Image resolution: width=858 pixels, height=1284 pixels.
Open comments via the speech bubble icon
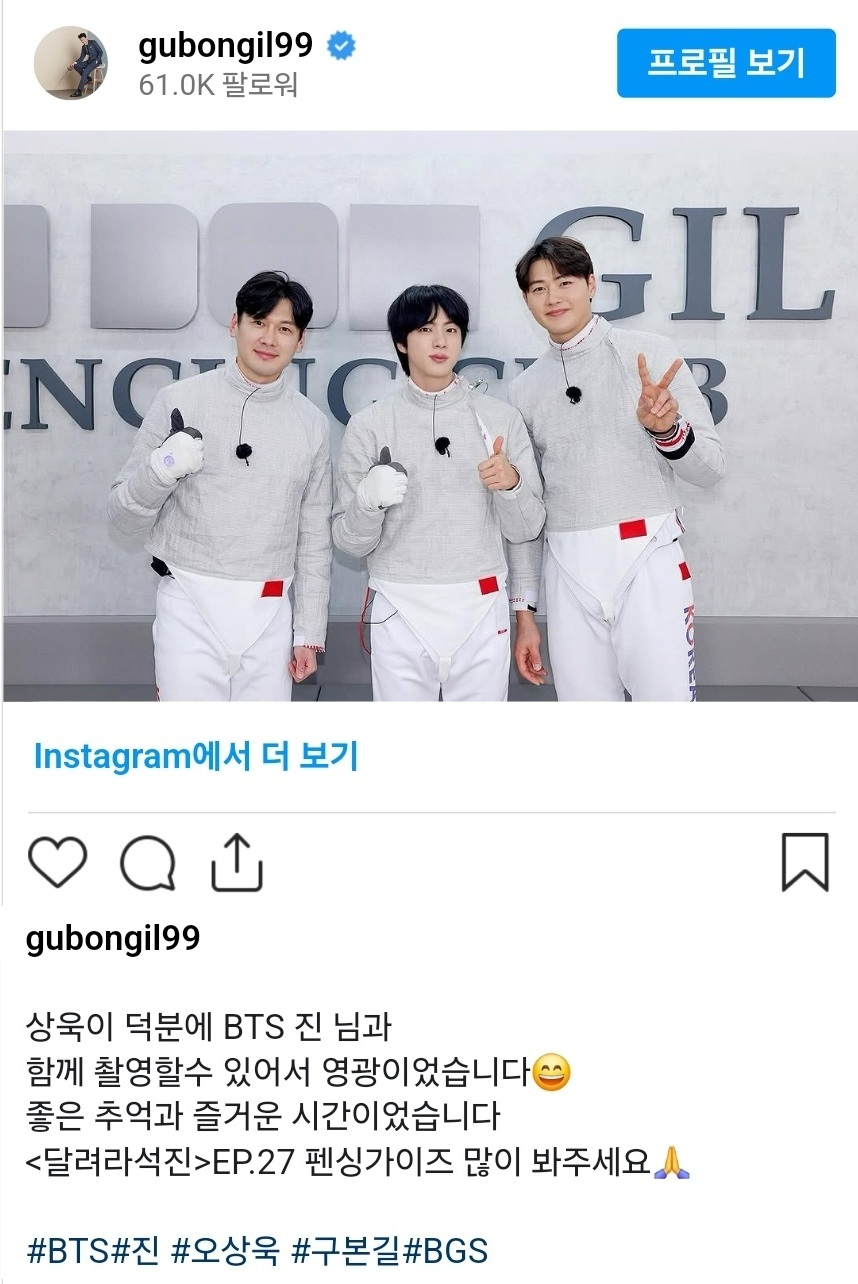pyautogui.click(x=148, y=862)
